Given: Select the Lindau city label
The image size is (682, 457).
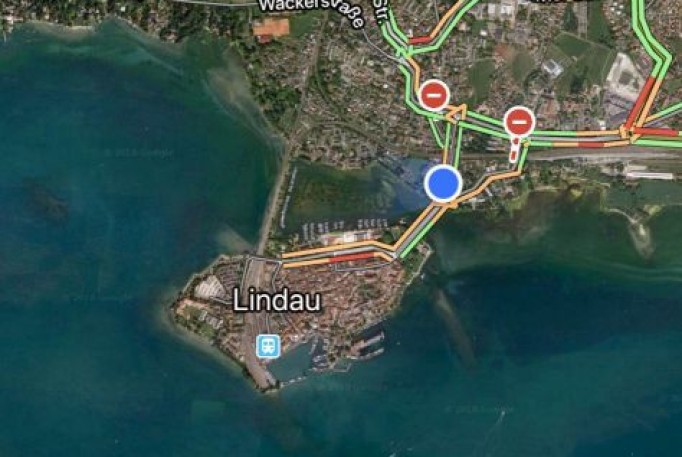Looking at the screenshot, I should 277,300.
